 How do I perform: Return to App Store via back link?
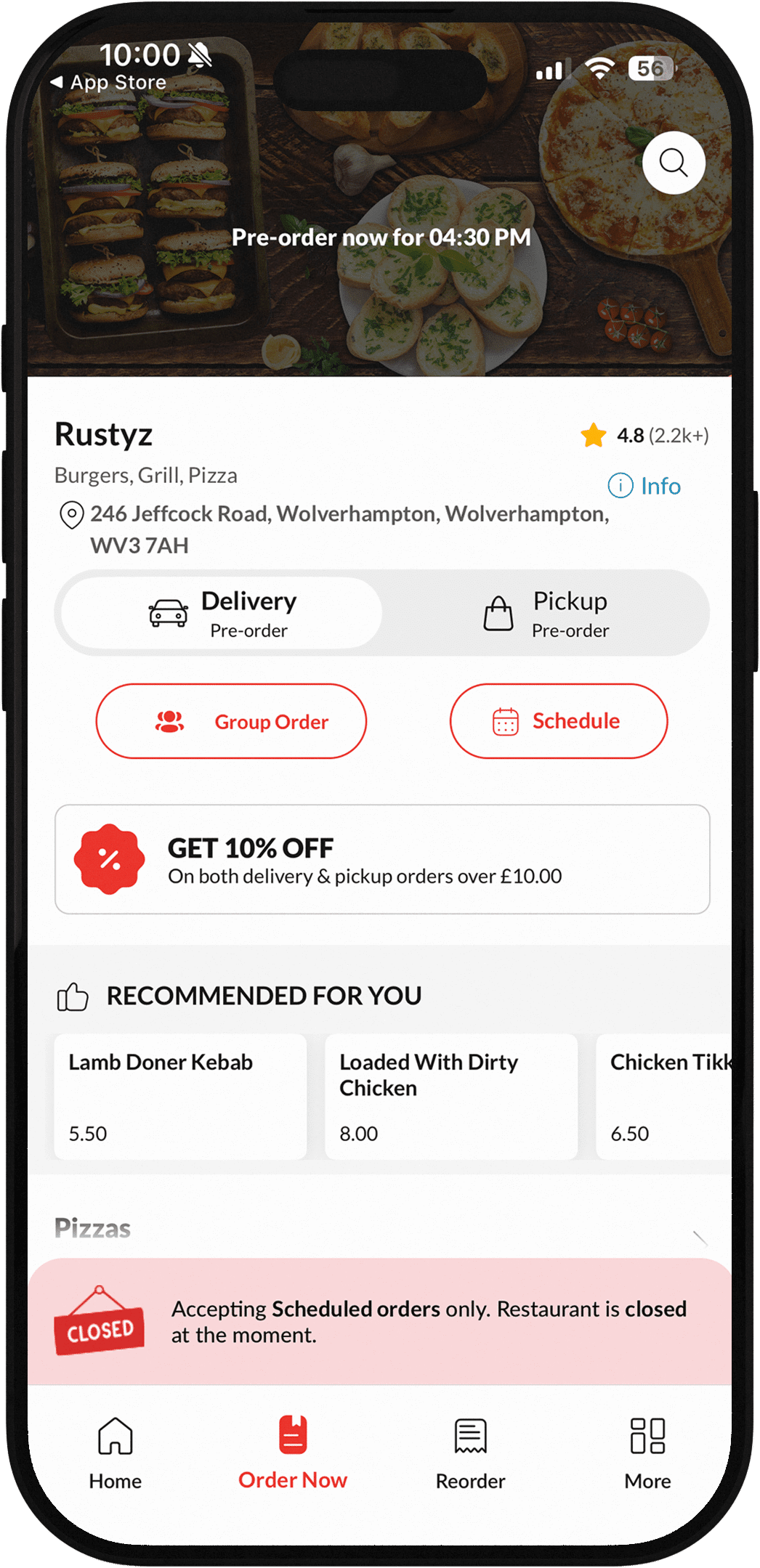pos(109,83)
